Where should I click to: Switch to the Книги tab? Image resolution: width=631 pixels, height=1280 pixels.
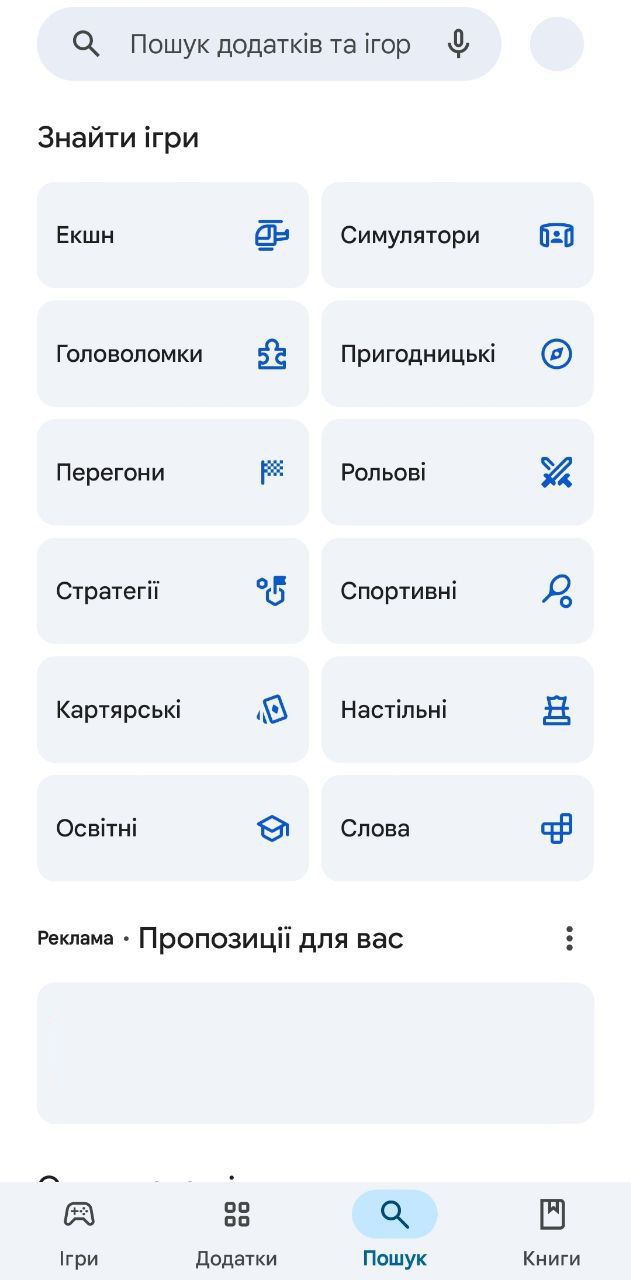click(551, 1232)
